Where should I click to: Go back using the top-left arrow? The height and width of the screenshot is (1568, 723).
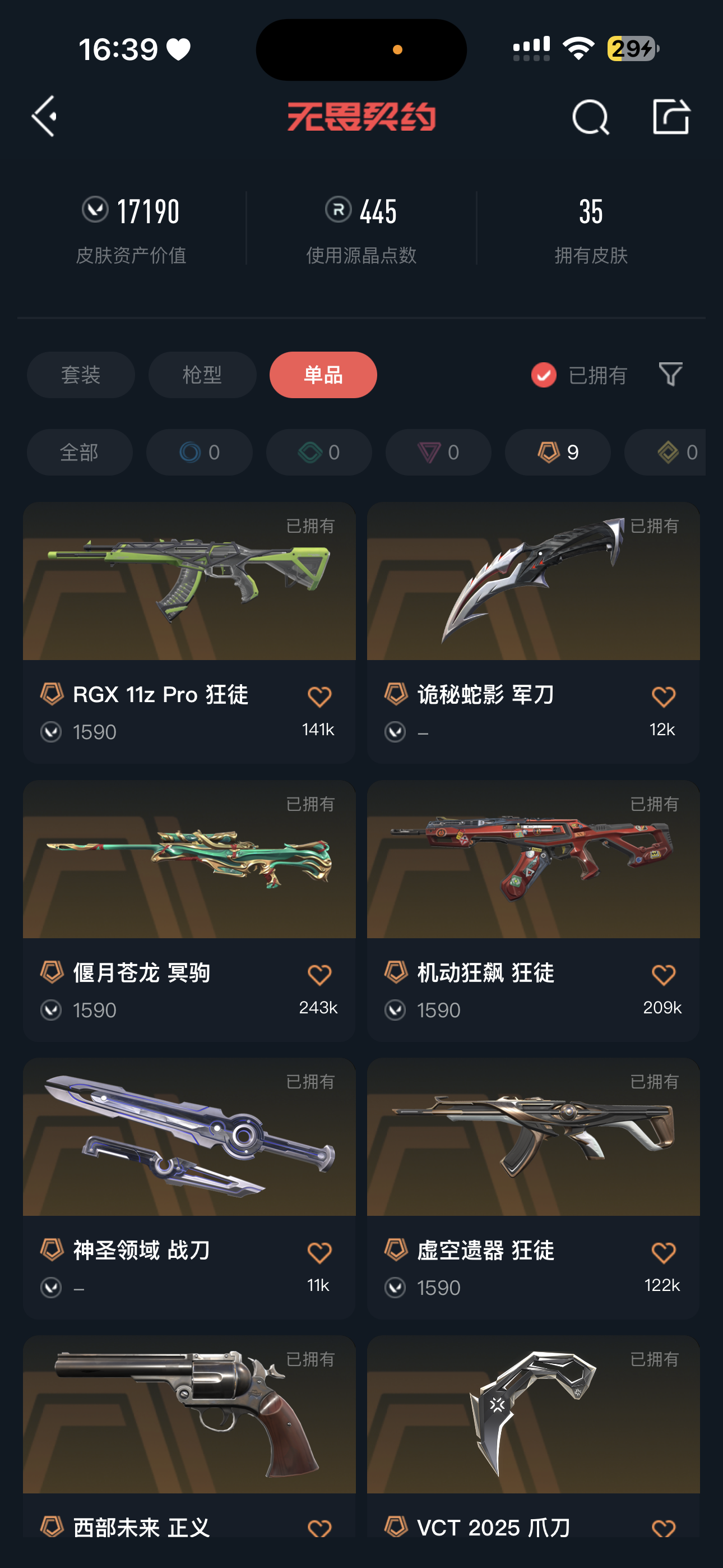pyautogui.click(x=44, y=116)
